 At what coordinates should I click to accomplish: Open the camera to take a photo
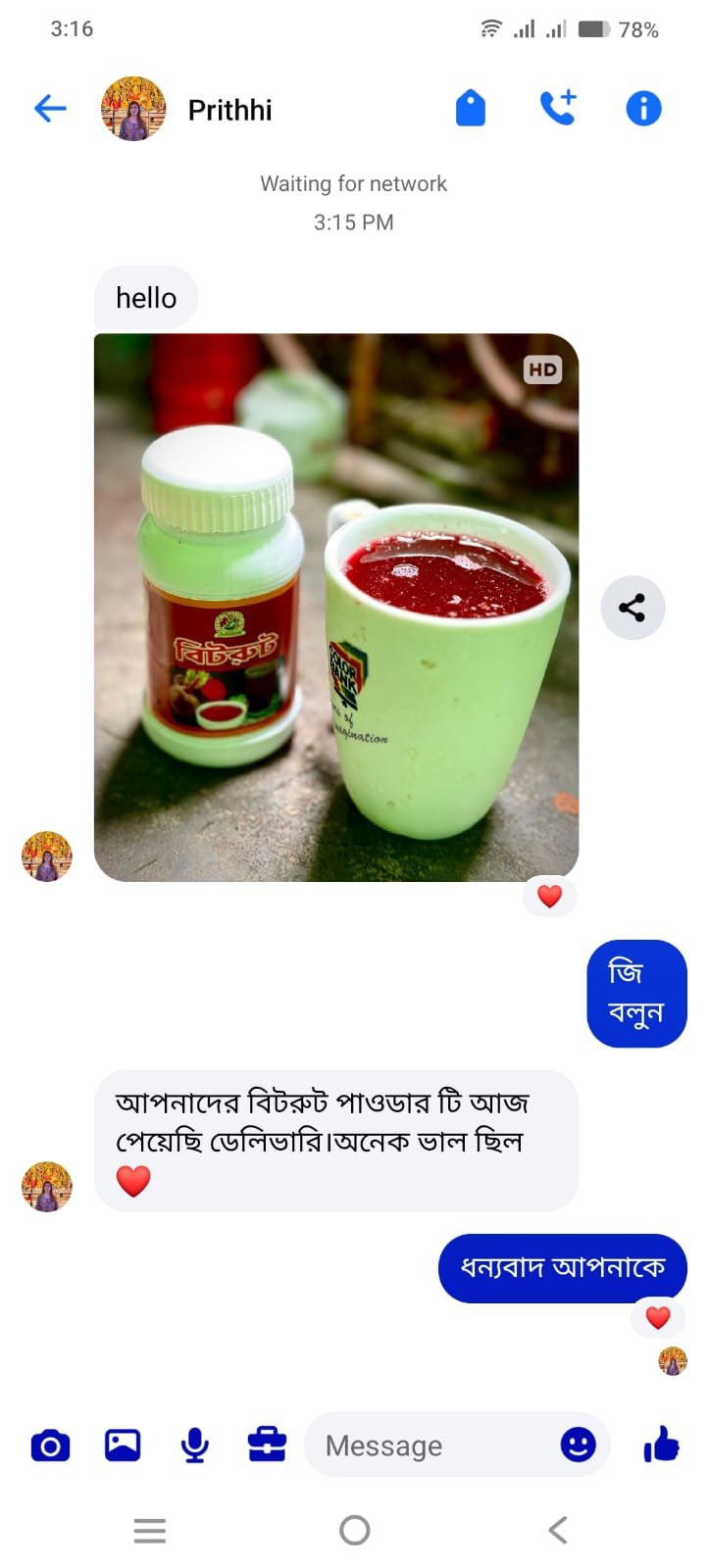(x=50, y=1445)
